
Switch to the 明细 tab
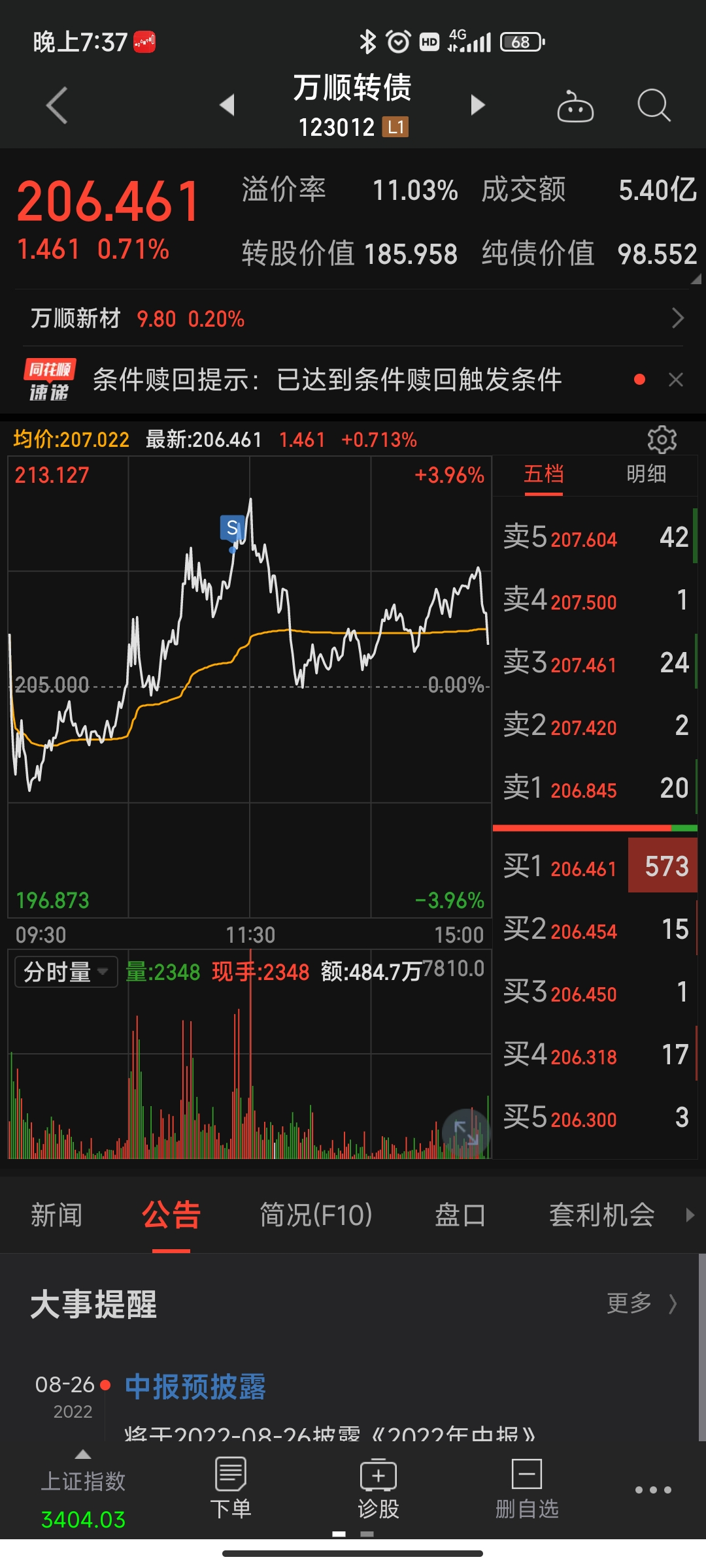click(x=646, y=474)
